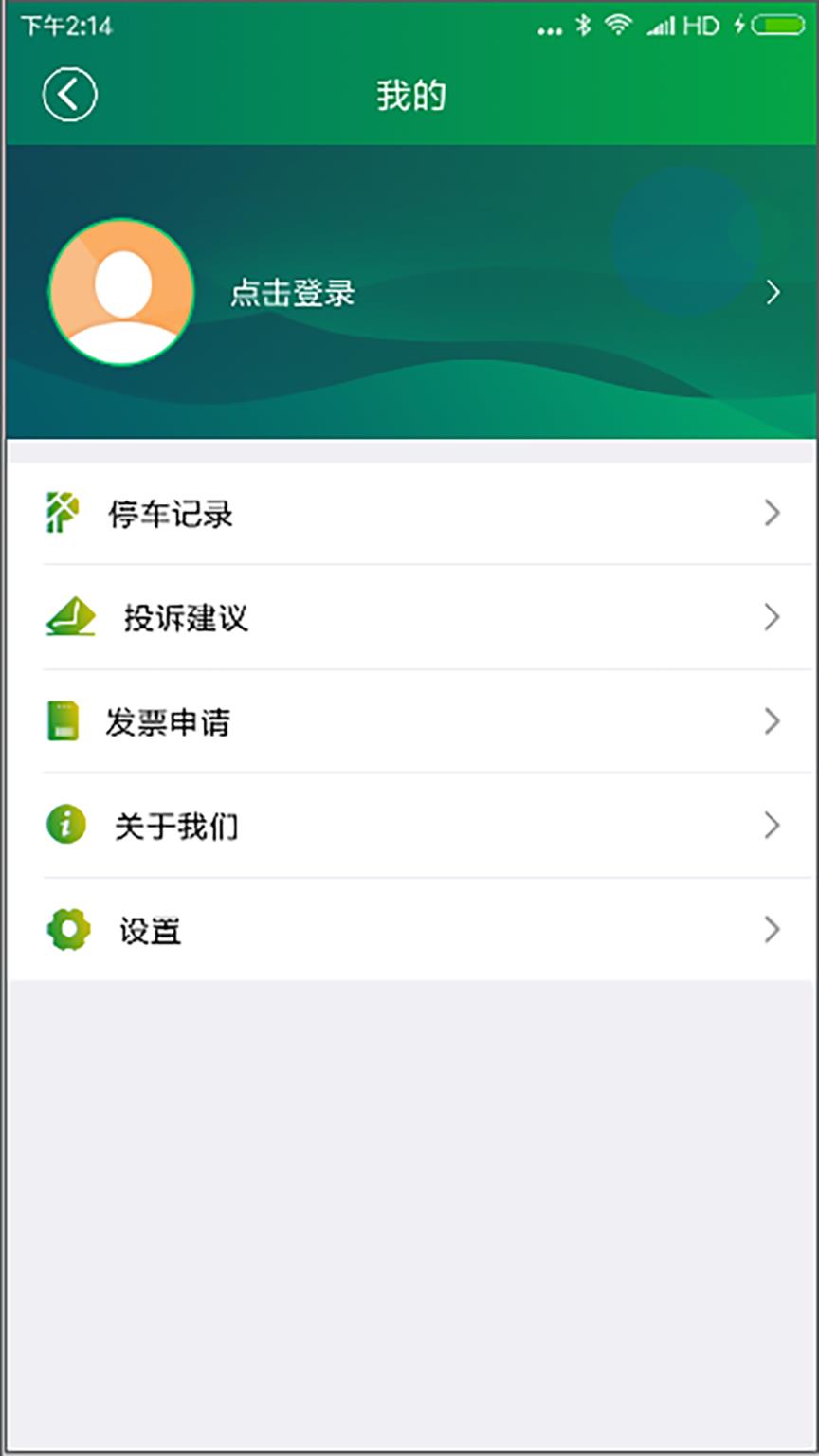This screenshot has width=819, height=1456.
Task: Click the Bluetooth status bar icon
Action: point(584,26)
